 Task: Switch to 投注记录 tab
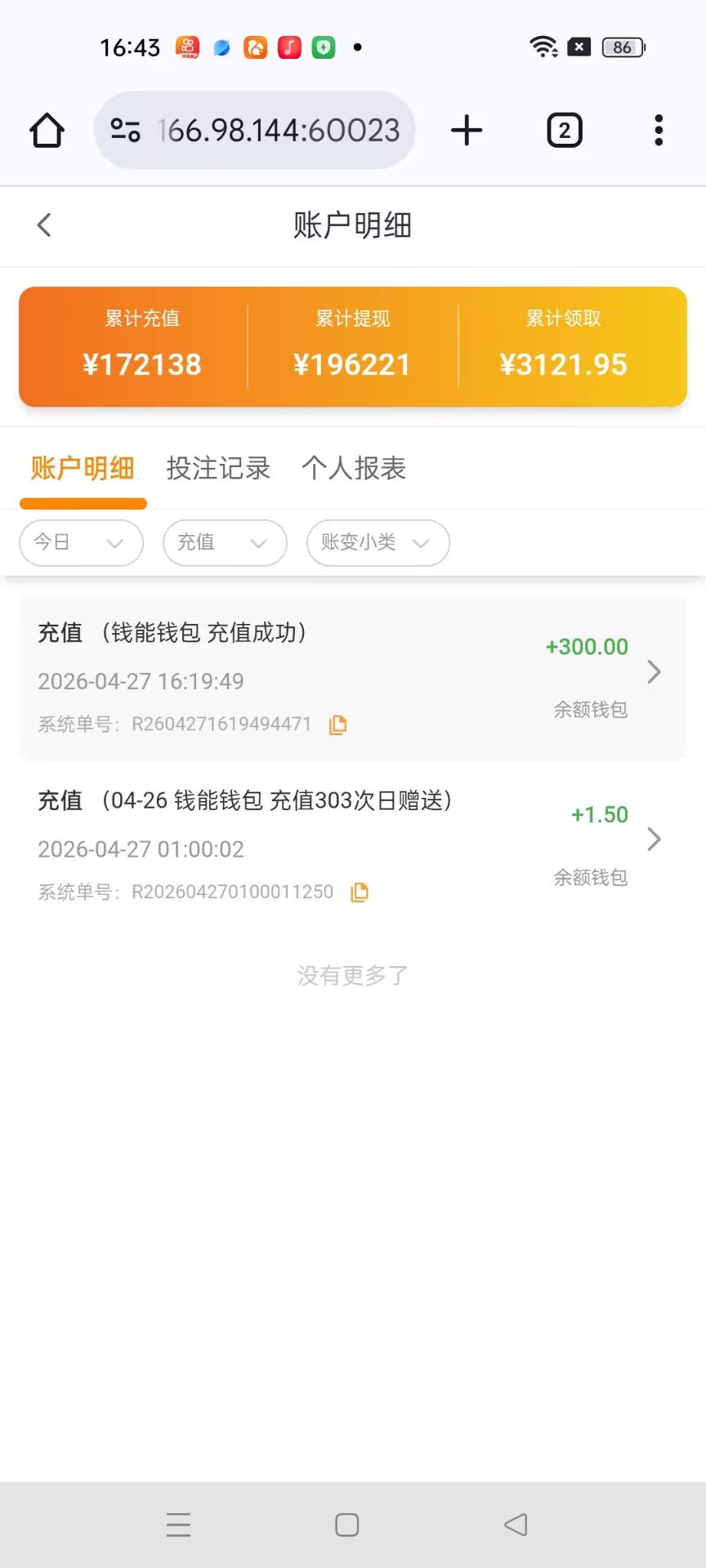(x=218, y=468)
